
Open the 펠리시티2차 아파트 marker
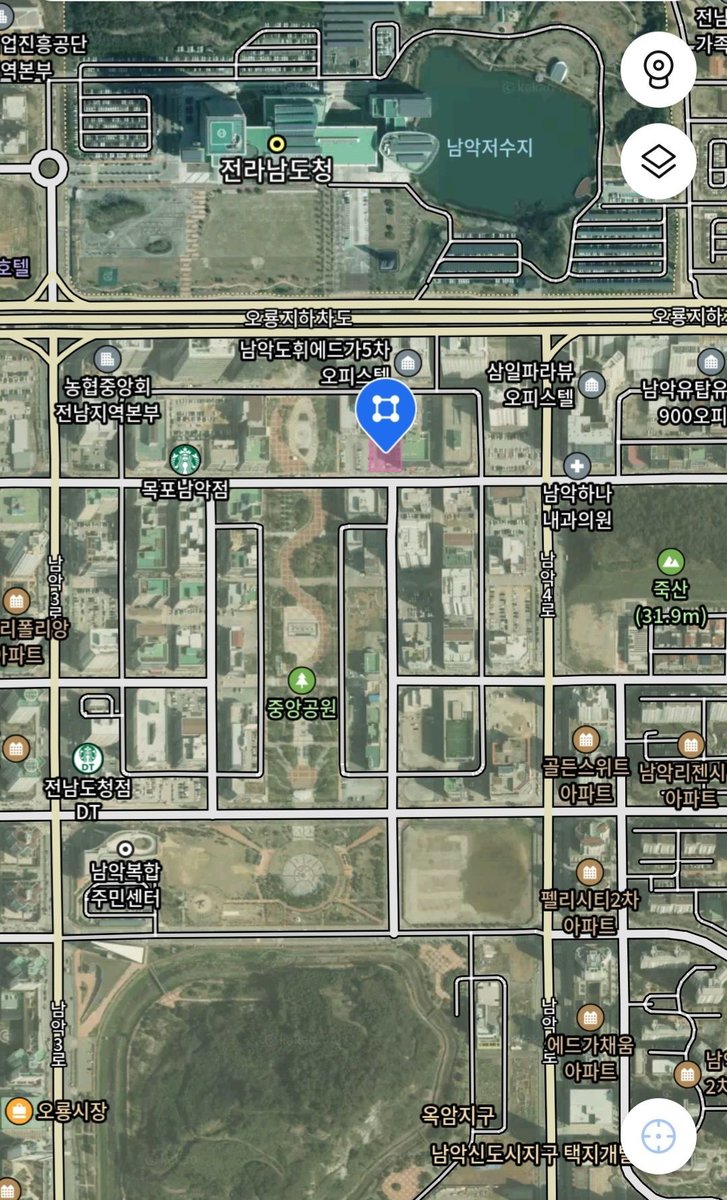click(x=590, y=869)
